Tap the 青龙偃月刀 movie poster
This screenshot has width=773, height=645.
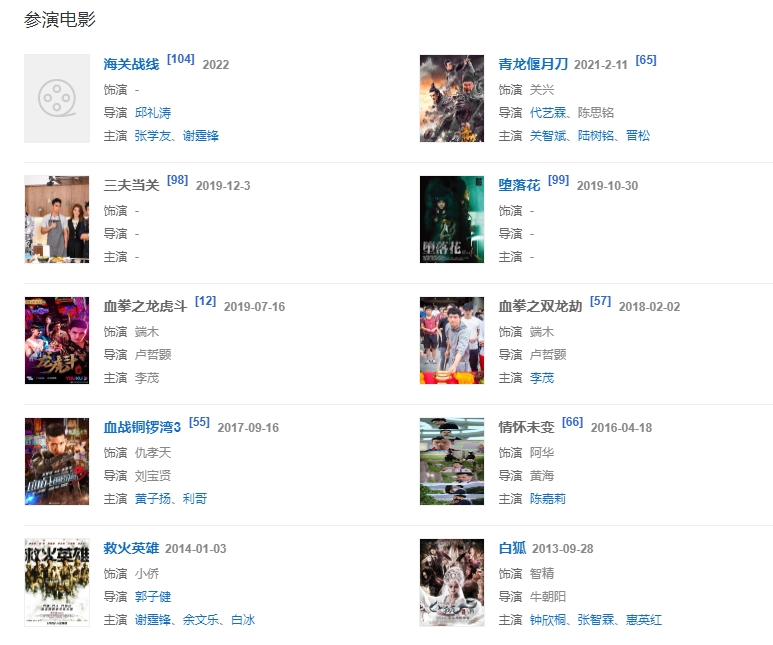click(452, 99)
